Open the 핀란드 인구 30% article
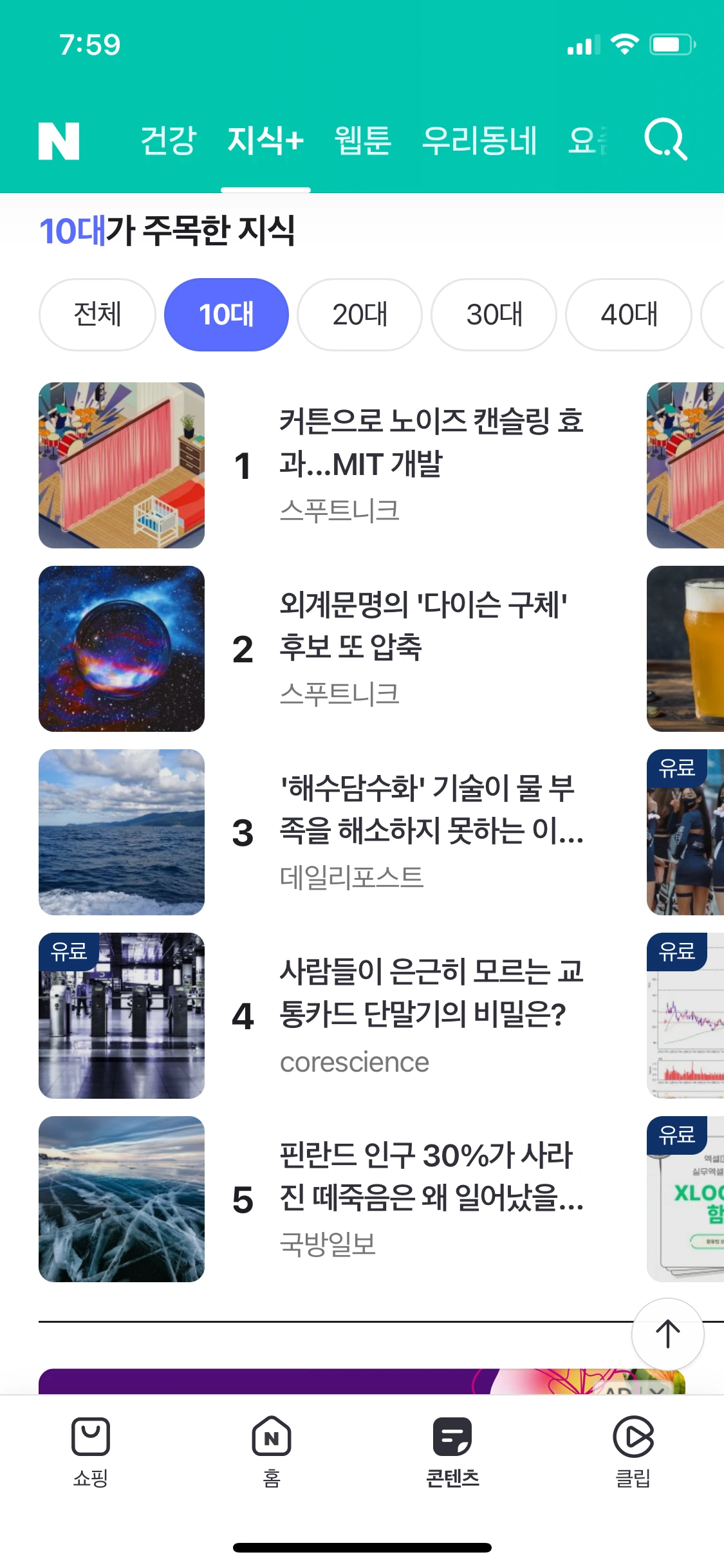The width and height of the screenshot is (724, 1568). 431,1177
